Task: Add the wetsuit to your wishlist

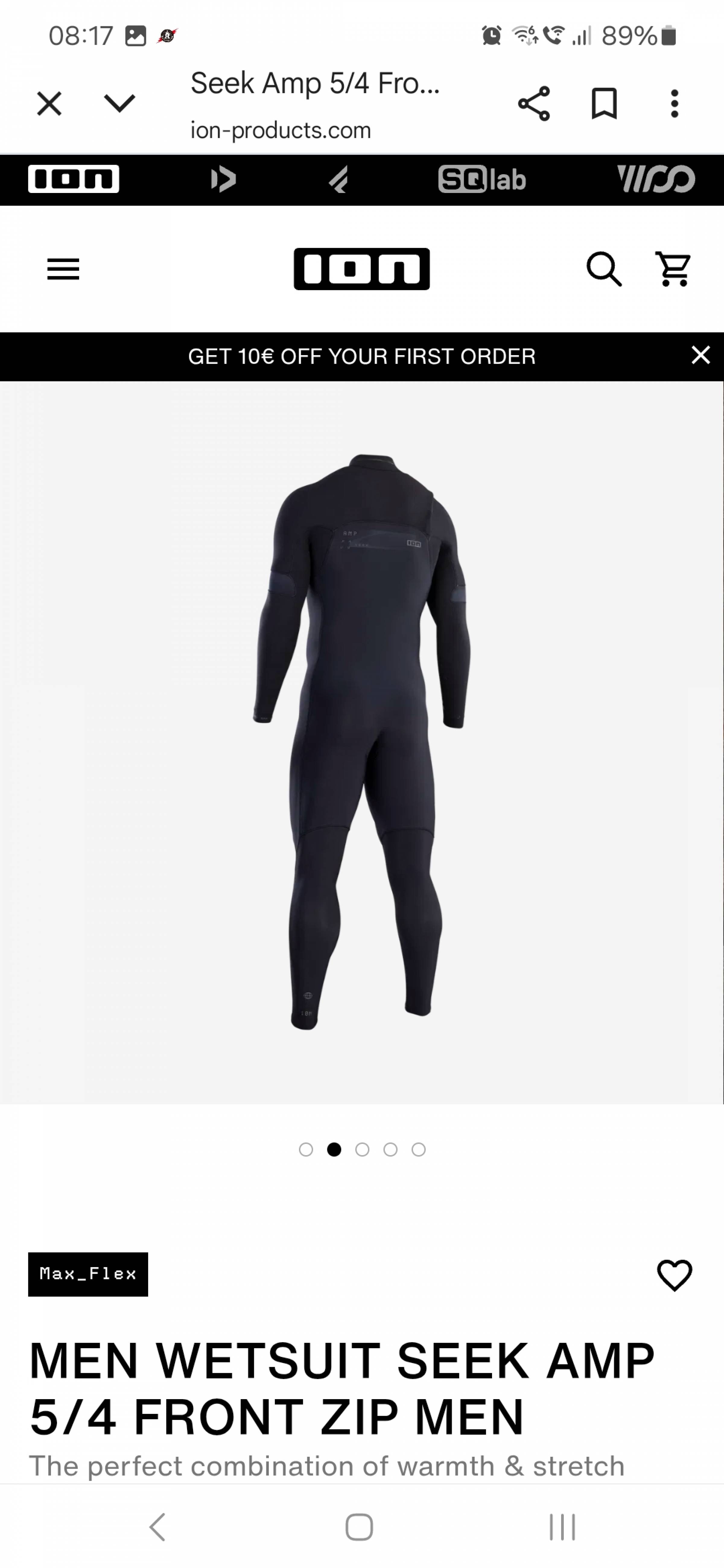Action: point(674,1275)
